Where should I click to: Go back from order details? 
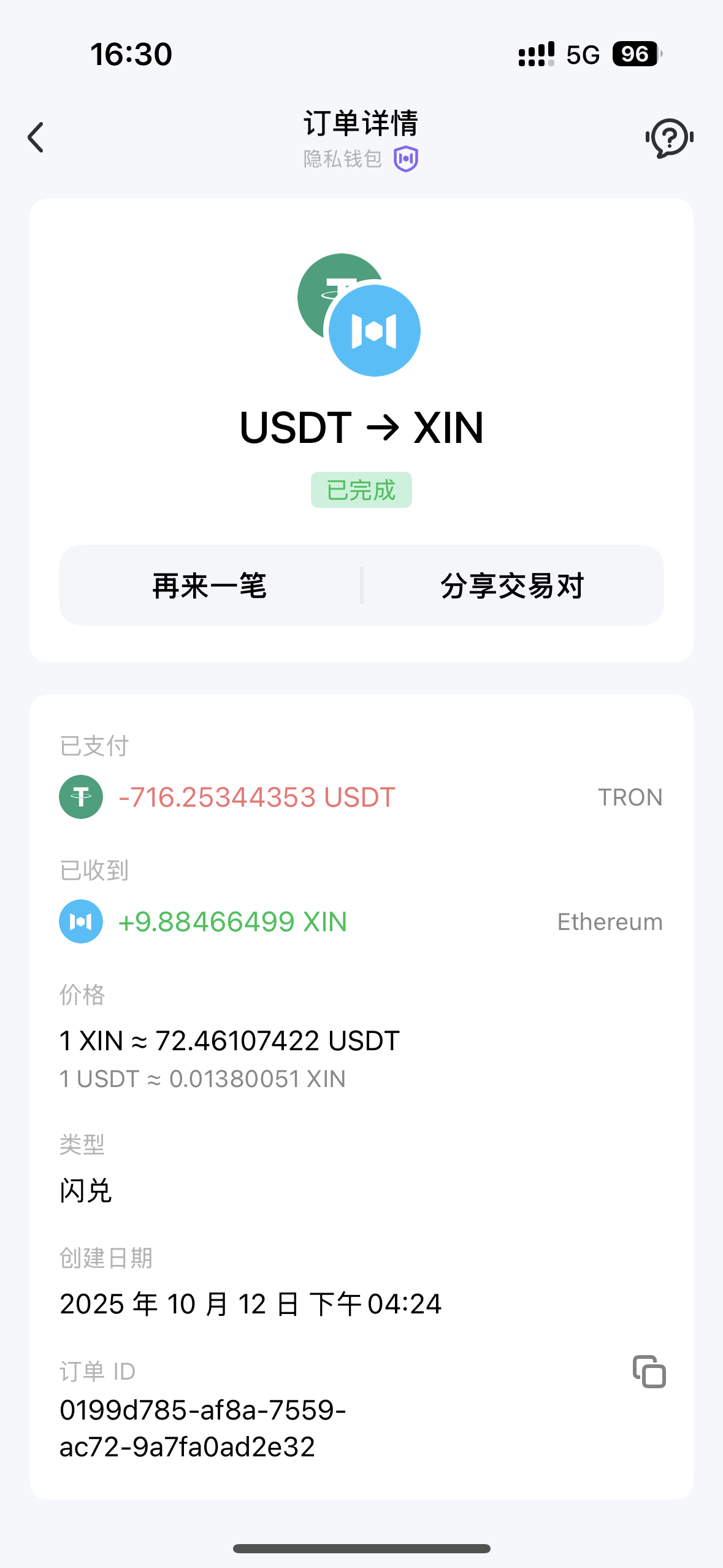pyautogui.click(x=36, y=137)
